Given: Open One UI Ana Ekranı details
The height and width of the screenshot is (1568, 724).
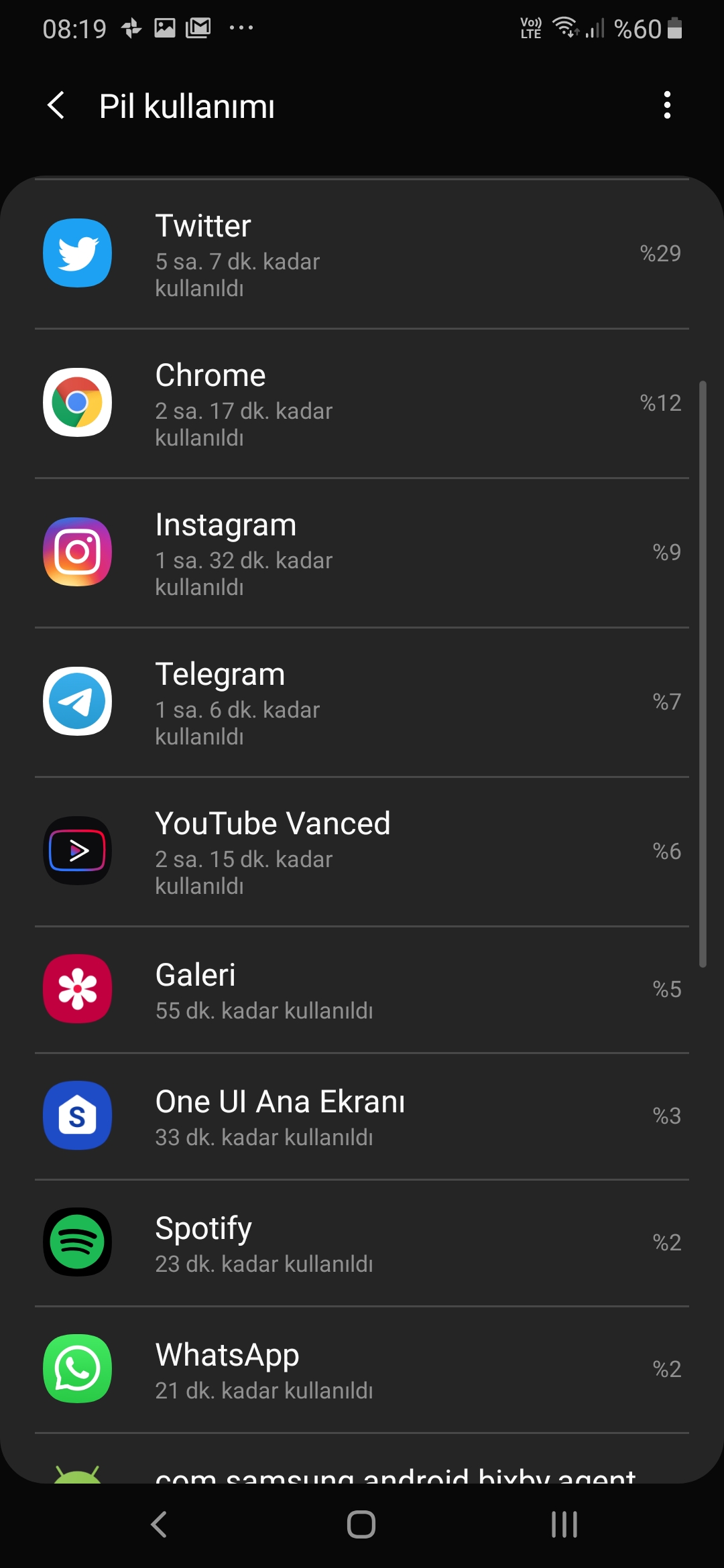Looking at the screenshot, I should tap(362, 1116).
